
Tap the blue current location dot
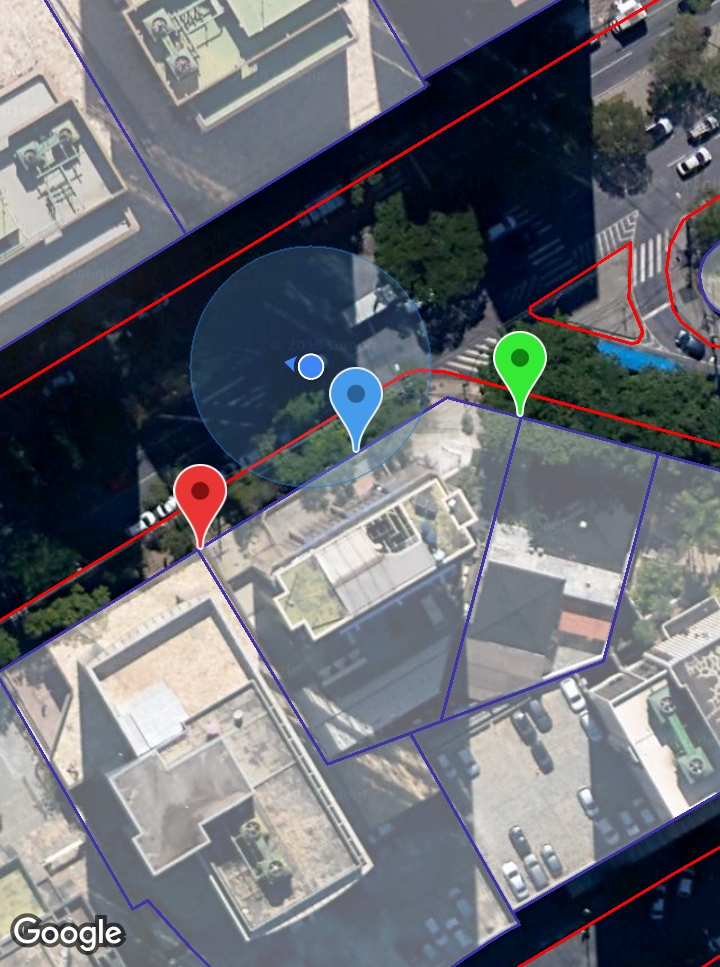click(x=311, y=366)
